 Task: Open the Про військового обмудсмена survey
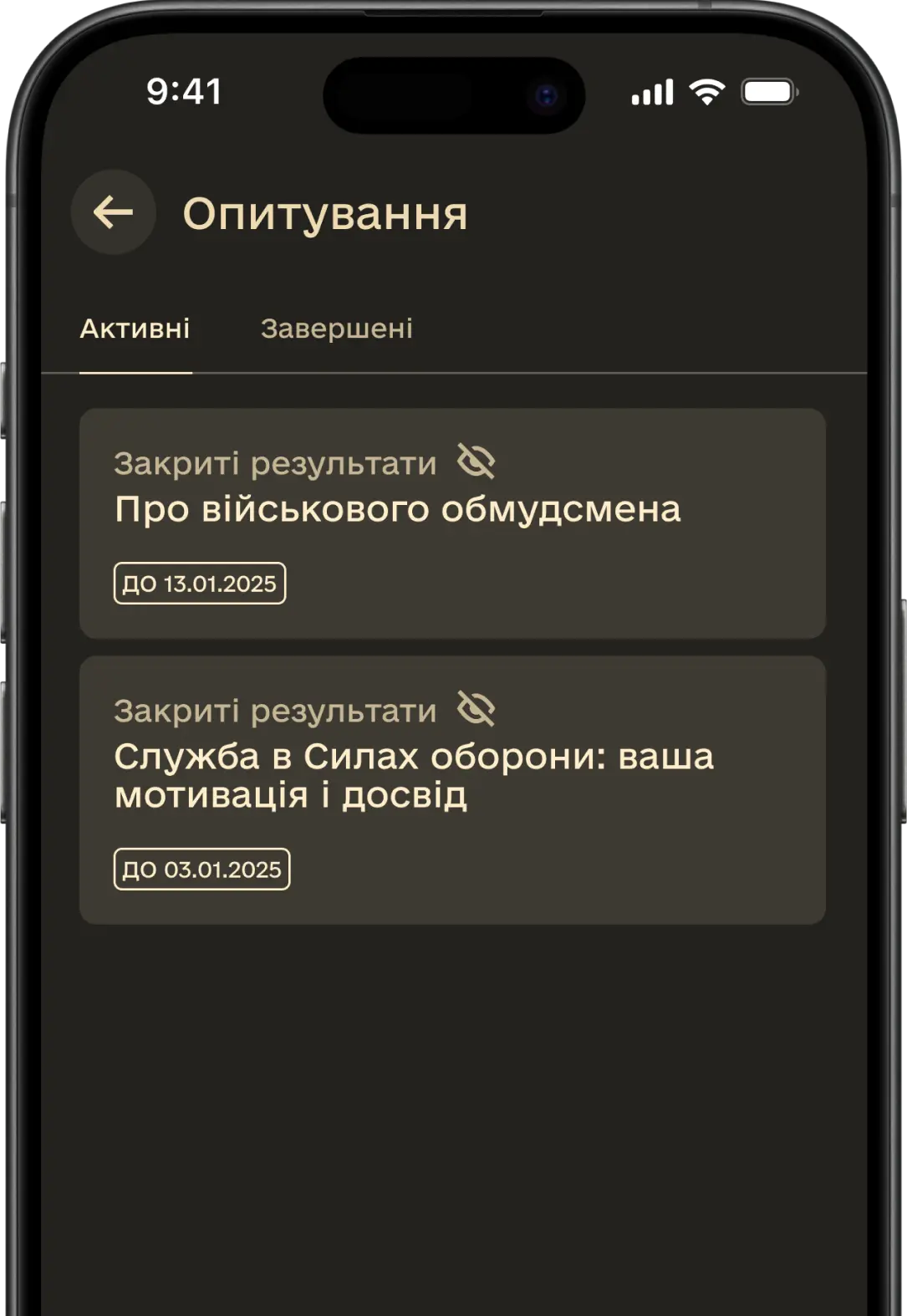tap(452, 523)
